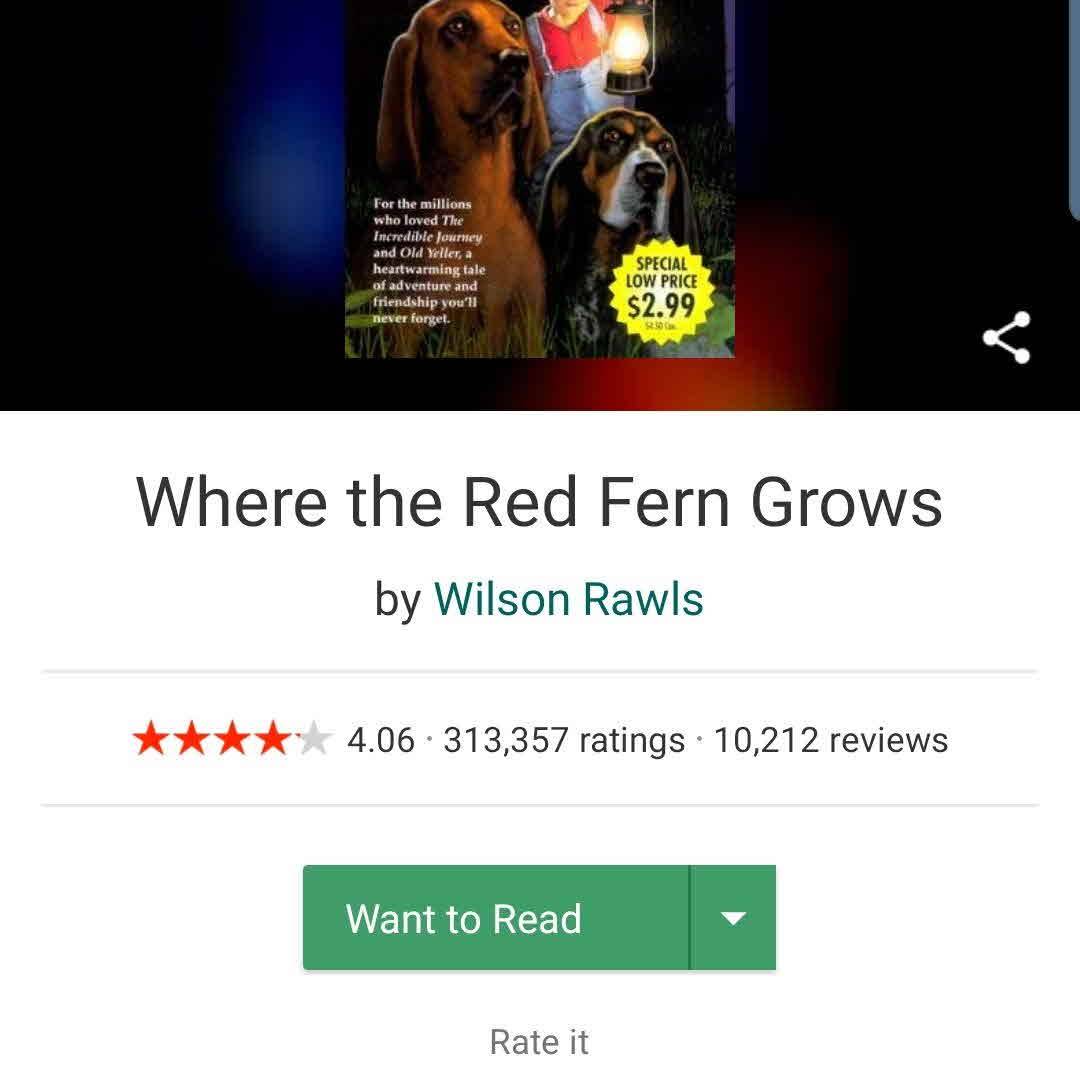The width and height of the screenshot is (1080, 1080).
Task: Open author Wilson Rawls' page
Action: (568, 599)
